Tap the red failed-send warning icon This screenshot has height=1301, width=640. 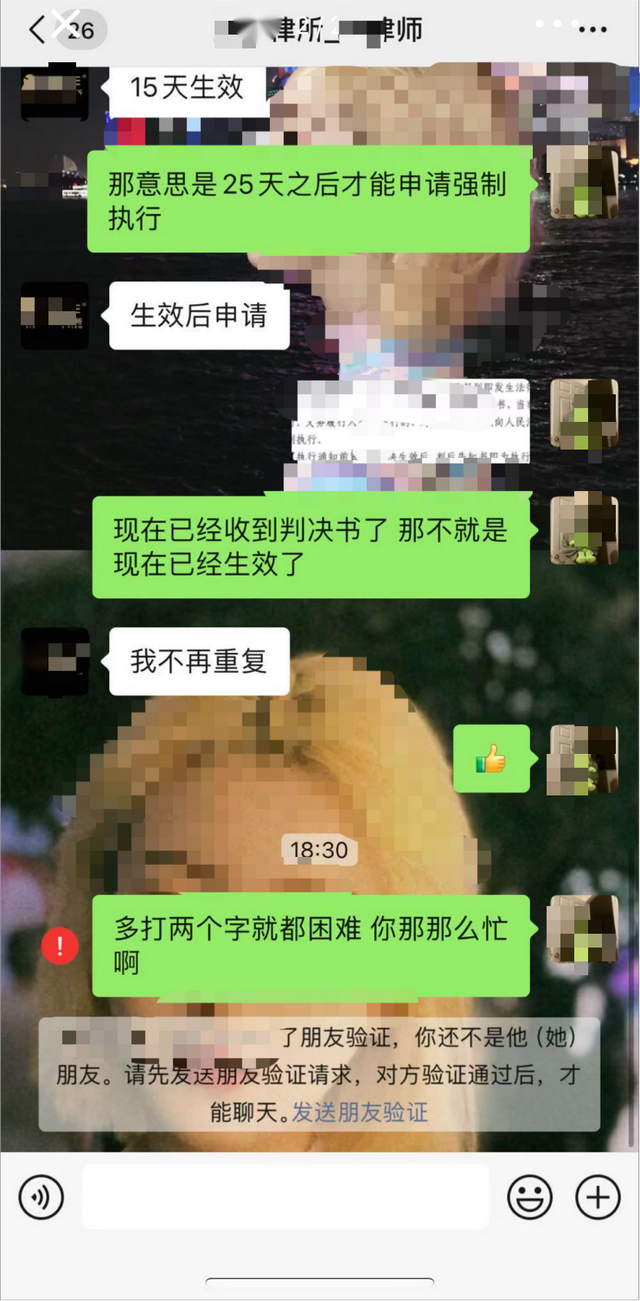[60, 946]
